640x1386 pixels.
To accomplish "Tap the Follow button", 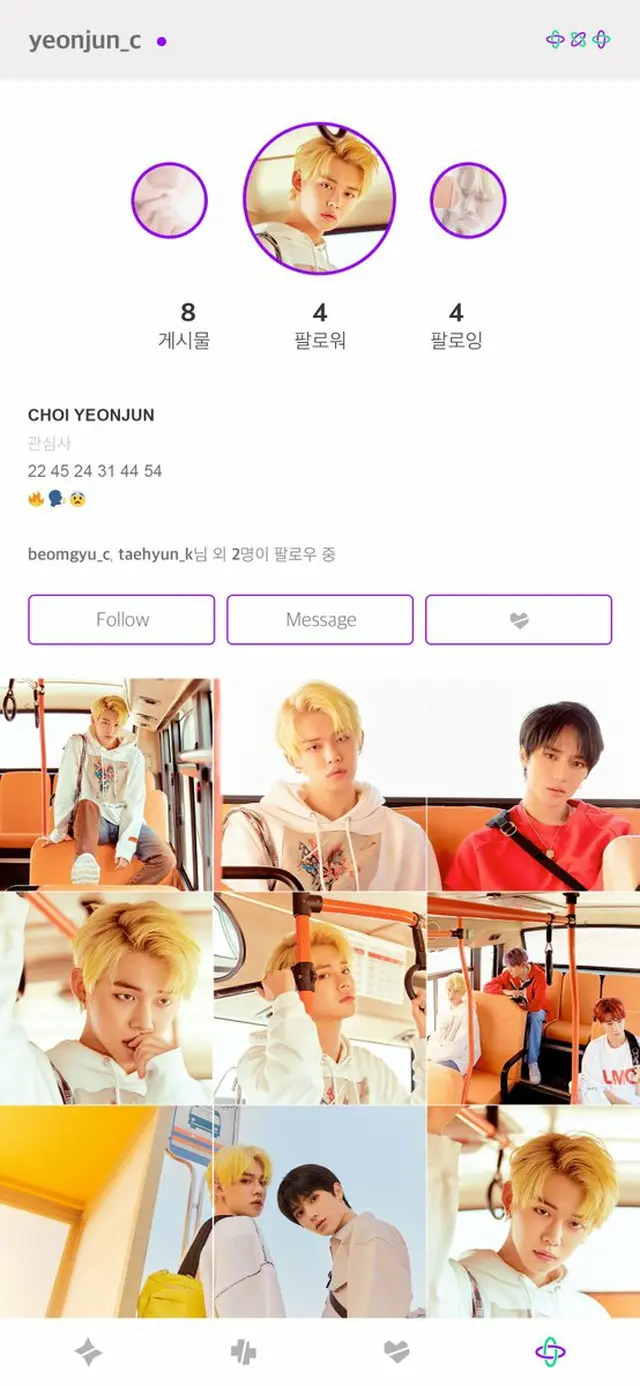I will (121, 620).
